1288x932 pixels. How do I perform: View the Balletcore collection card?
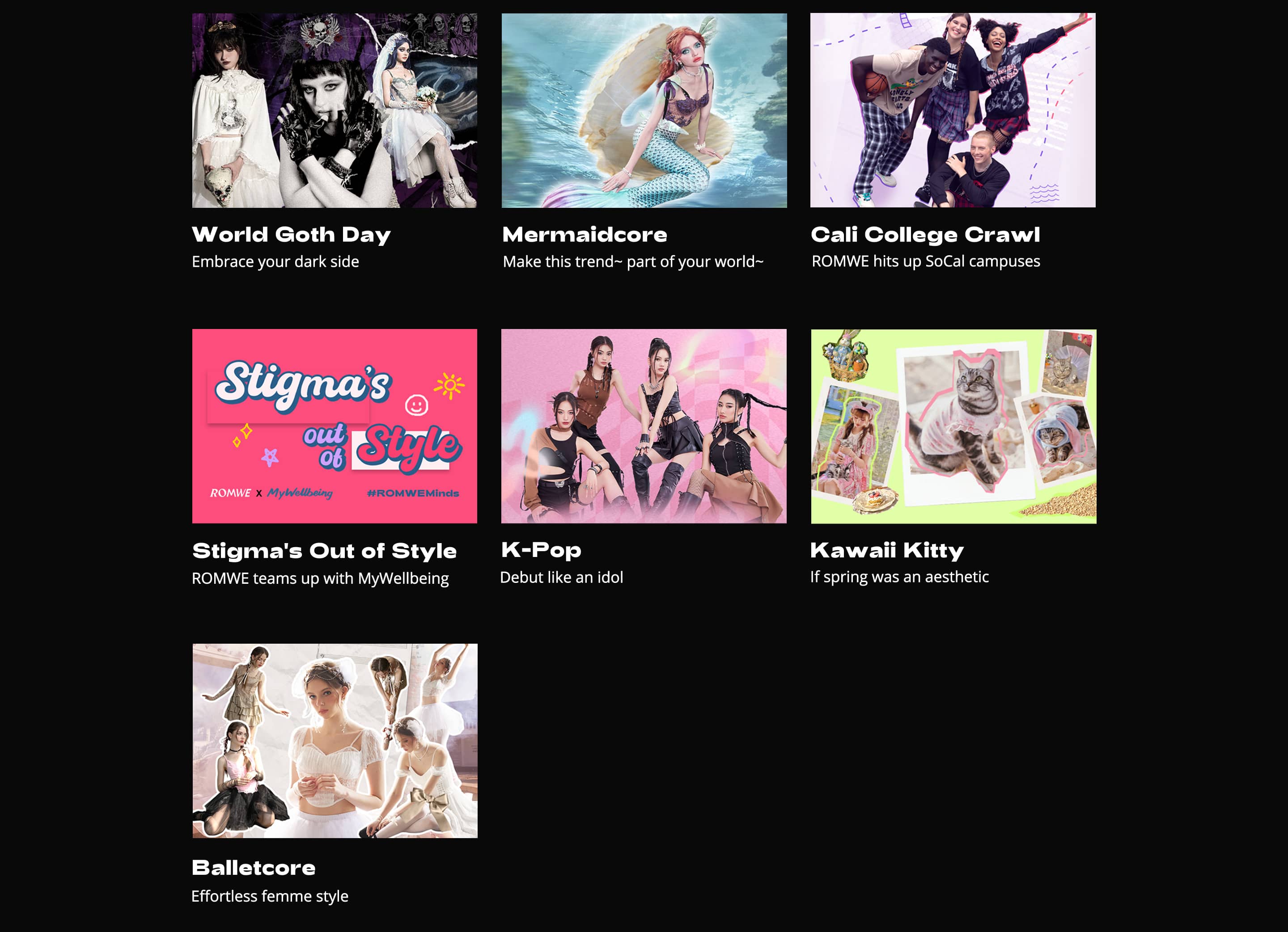(x=335, y=741)
